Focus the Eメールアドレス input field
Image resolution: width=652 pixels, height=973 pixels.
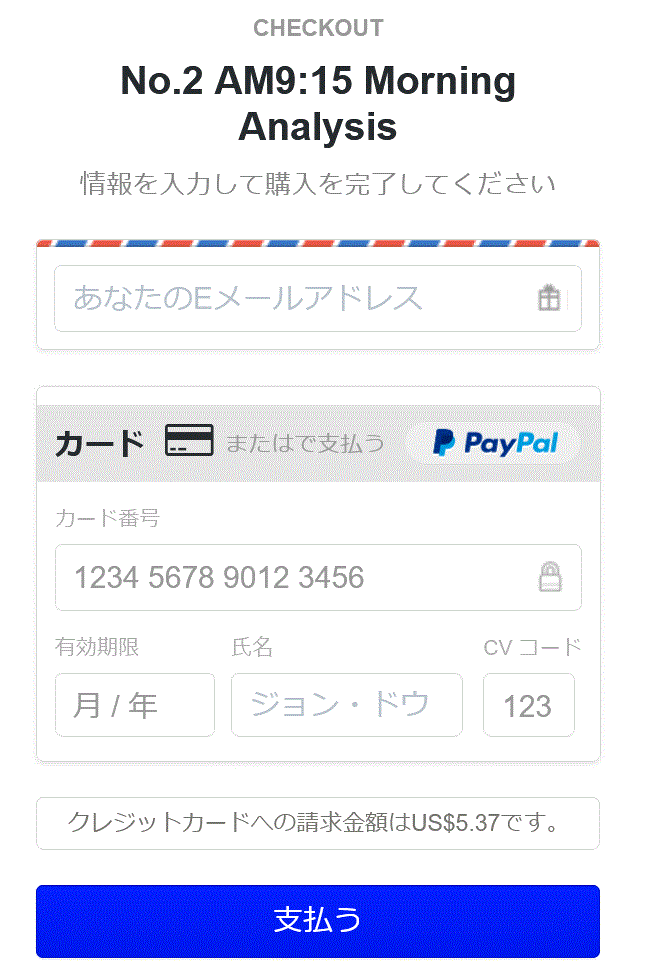point(290,298)
